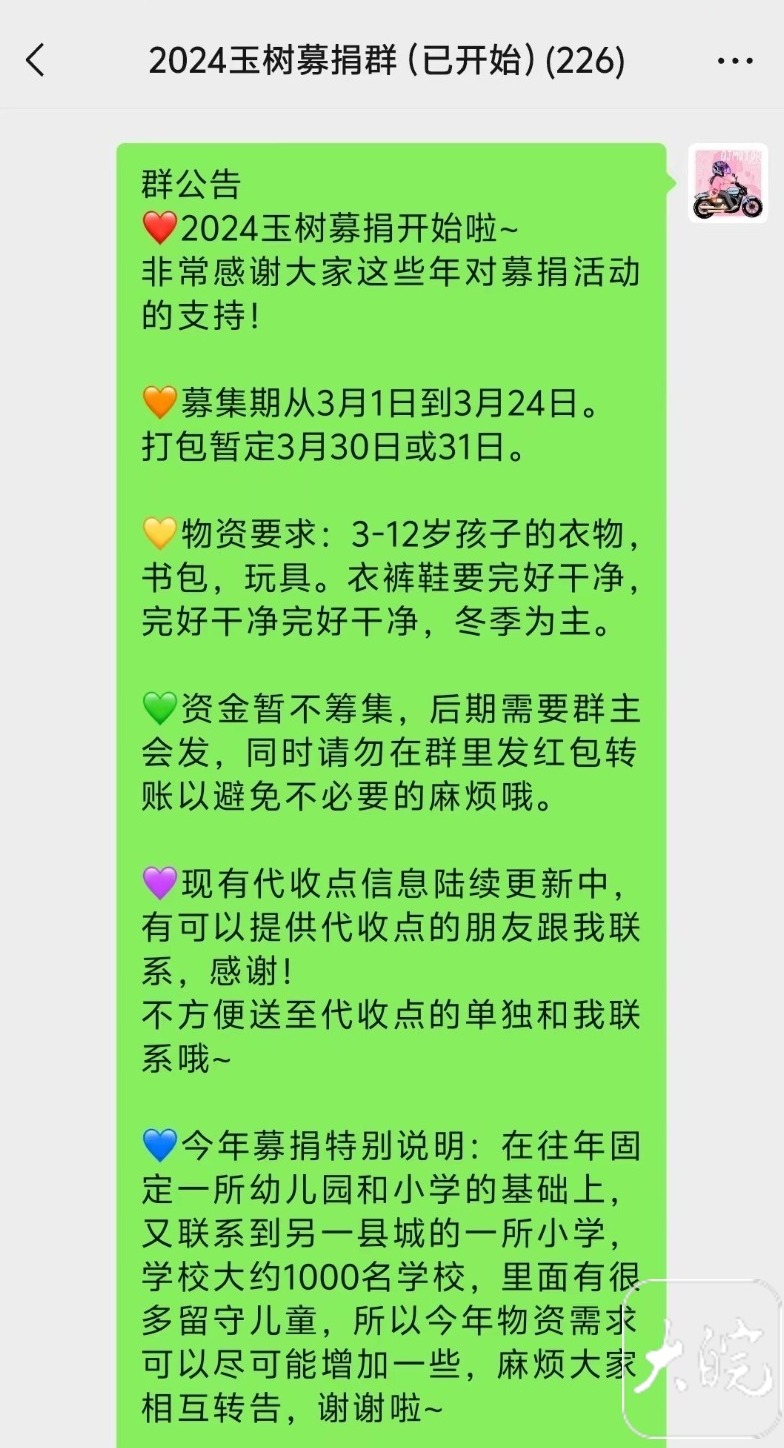784x1448 pixels.
Task: Go back from the 2024玉树募捐群 chat
Action: click(36, 61)
